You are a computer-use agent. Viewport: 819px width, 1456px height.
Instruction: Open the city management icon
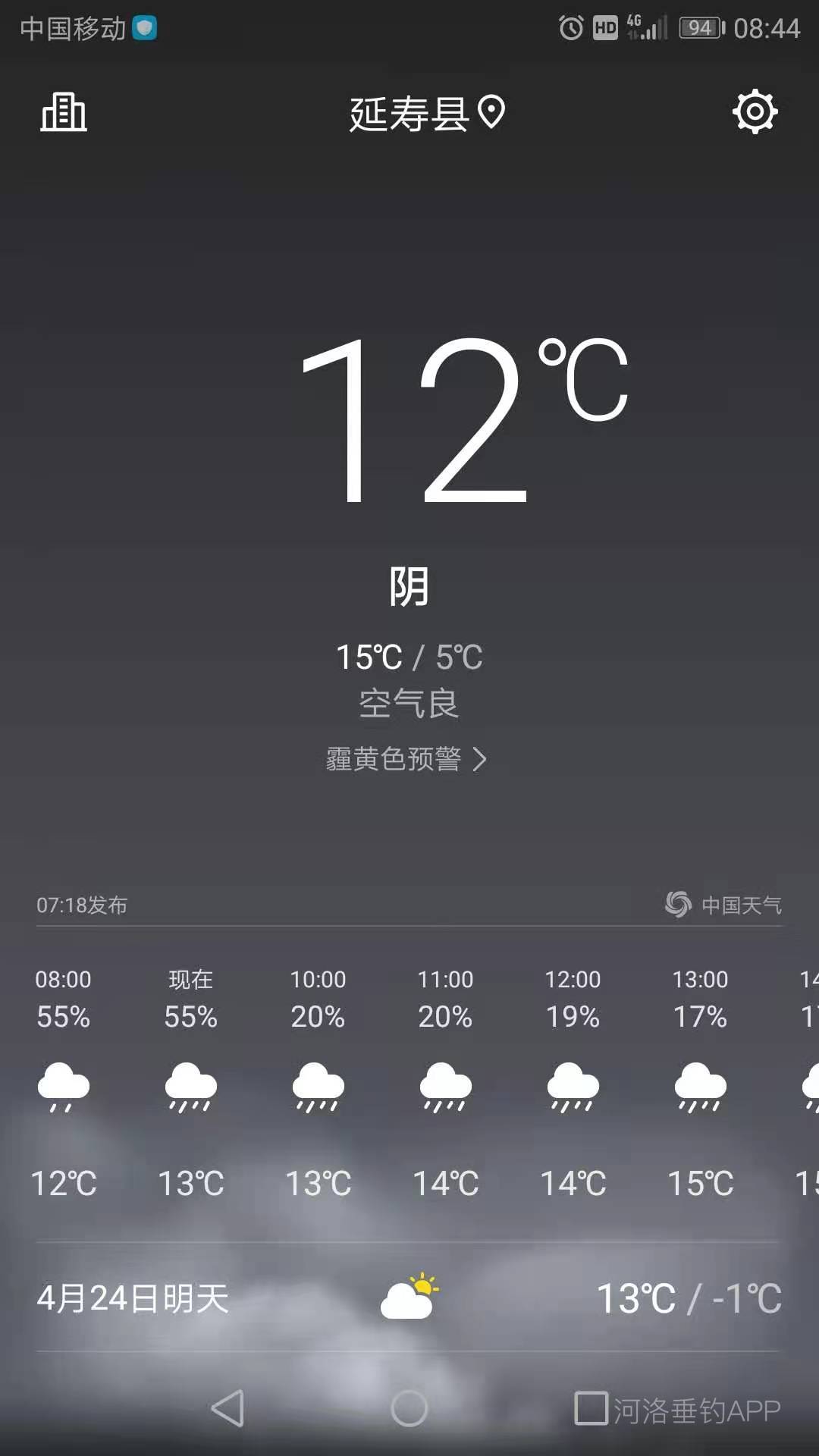pos(64,112)
